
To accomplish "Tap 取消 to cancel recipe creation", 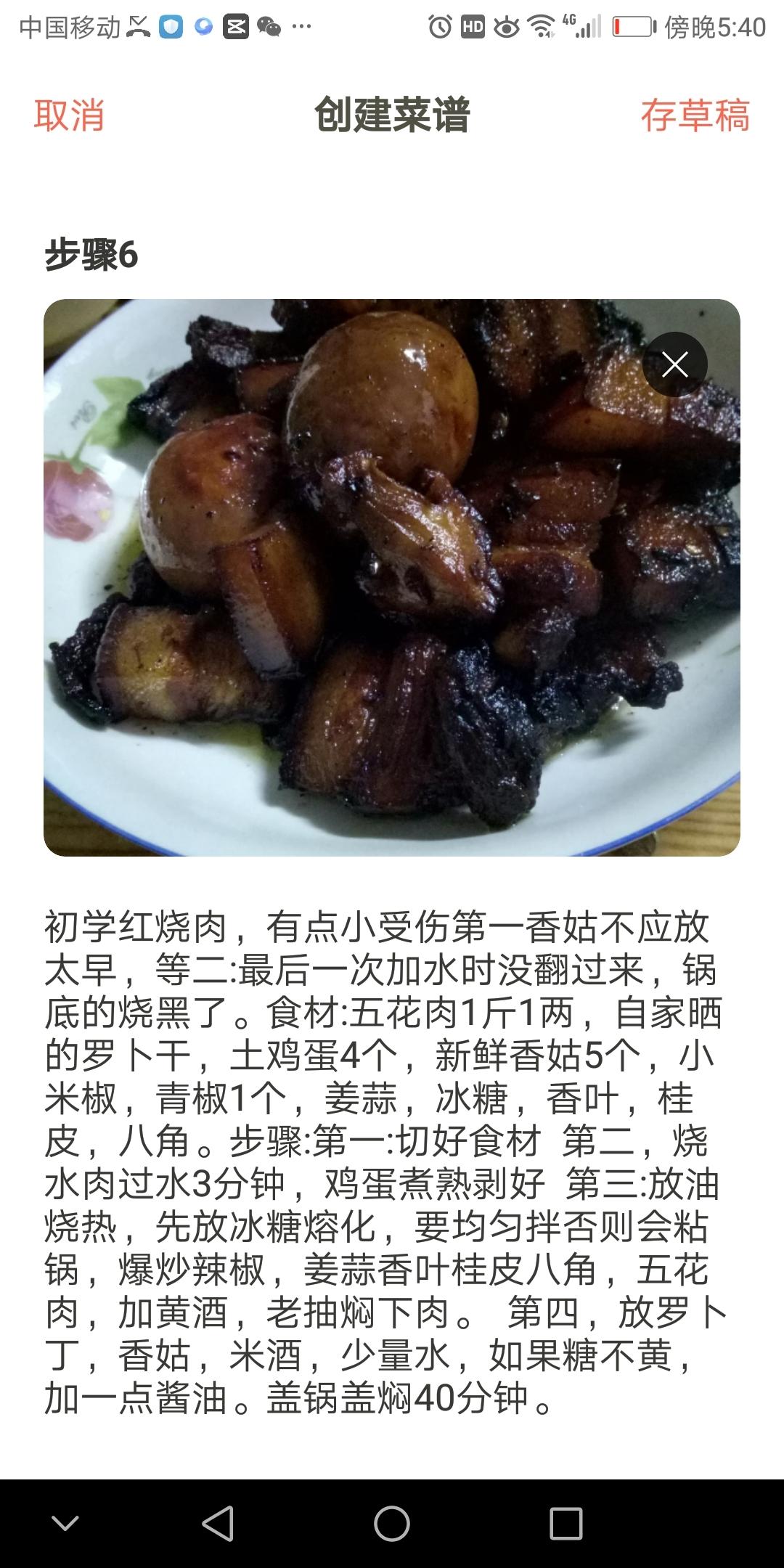I will pyautogui.click(x=69, y=116).
